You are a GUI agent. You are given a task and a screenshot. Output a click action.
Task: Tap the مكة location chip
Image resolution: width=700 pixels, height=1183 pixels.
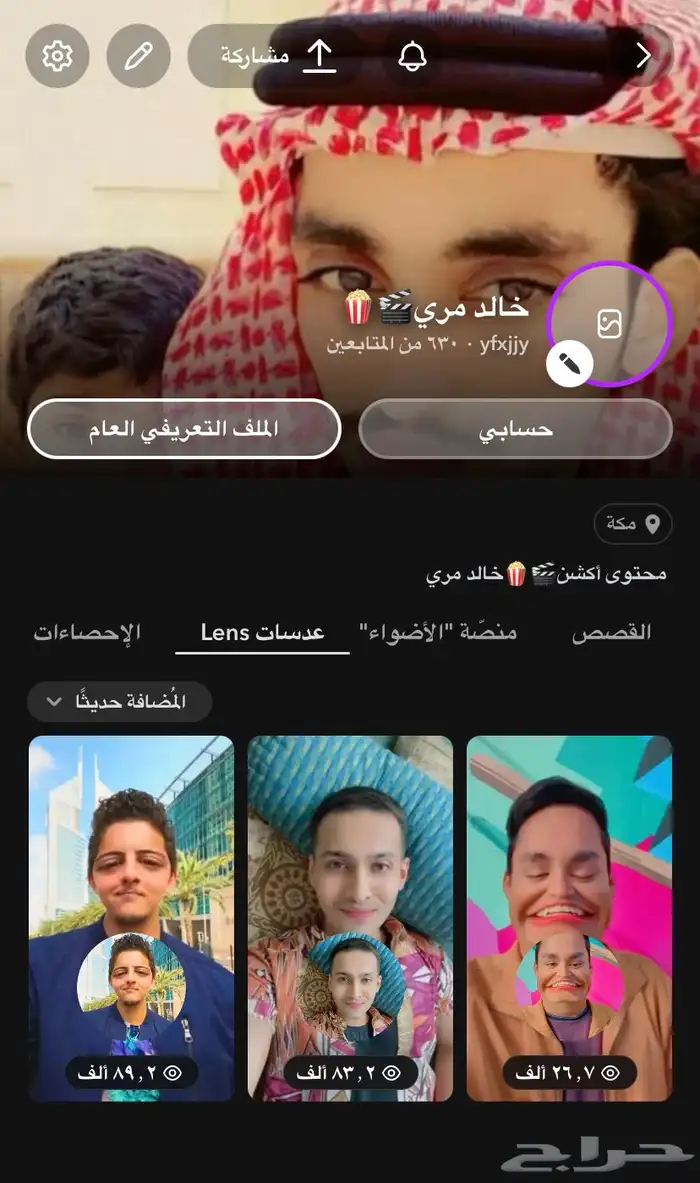pyautogui.click(x=633, y=523)
